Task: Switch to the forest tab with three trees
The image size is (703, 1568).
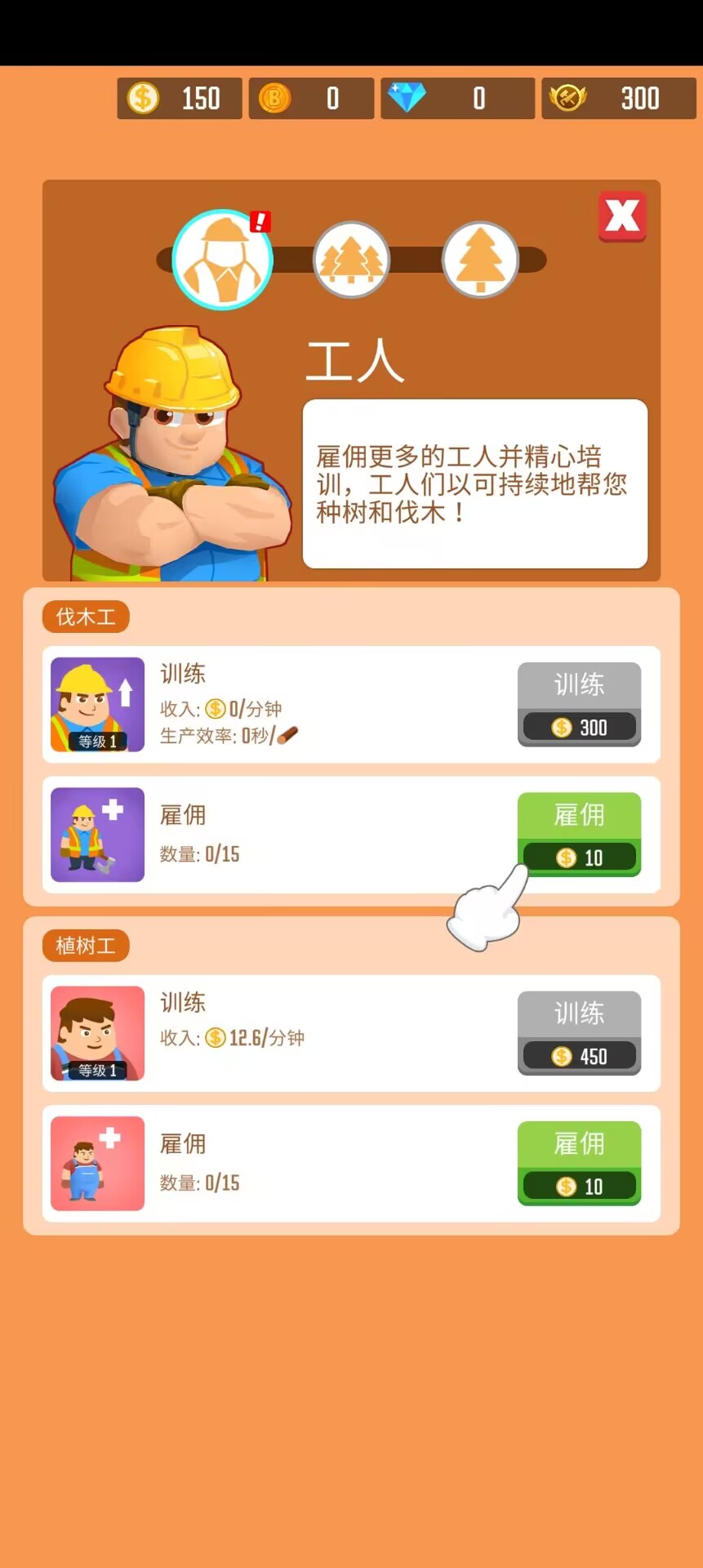Action: 351,260
